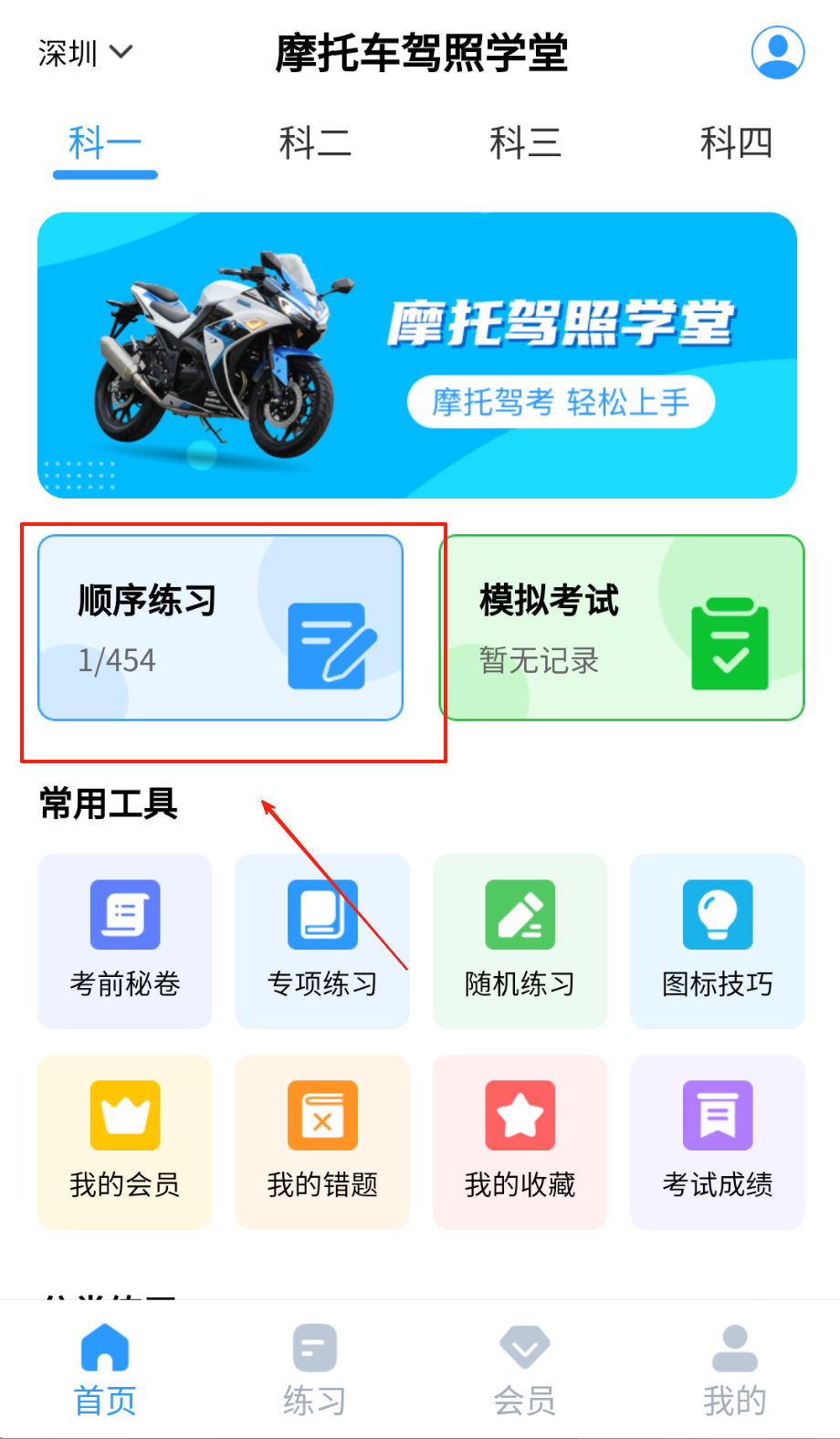
Task: Open 我的错题 wrong questions
Action: [322, 1141]
